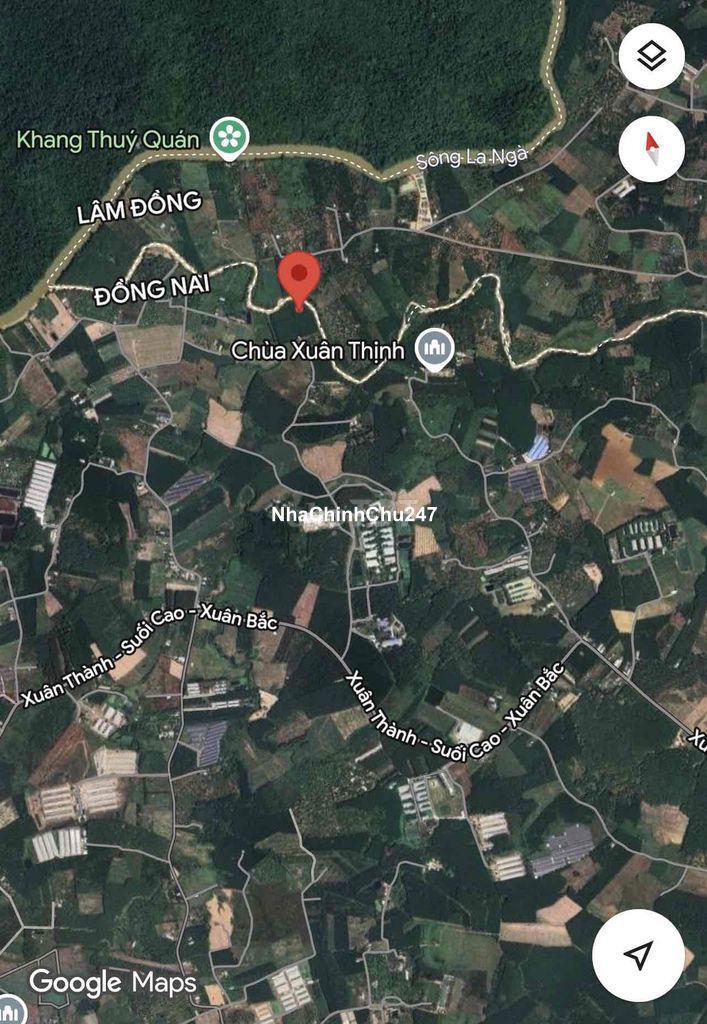Select the Chùa Xuân Thịnh temple marker
Image resolution: width=707 pixels, height=1024 pixels.
(435, 350)
